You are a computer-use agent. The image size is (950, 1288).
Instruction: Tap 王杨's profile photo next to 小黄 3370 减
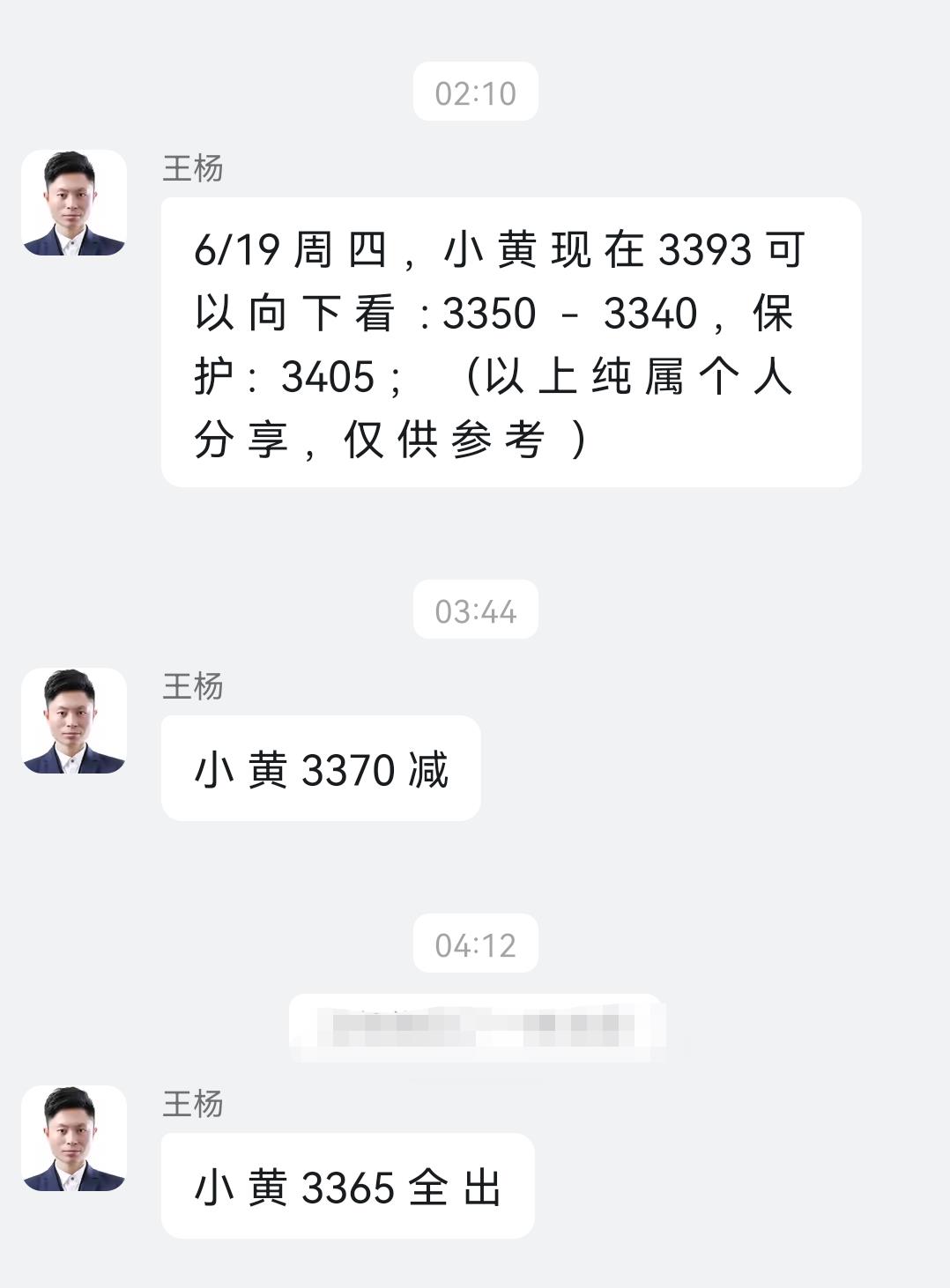point(74,721)
